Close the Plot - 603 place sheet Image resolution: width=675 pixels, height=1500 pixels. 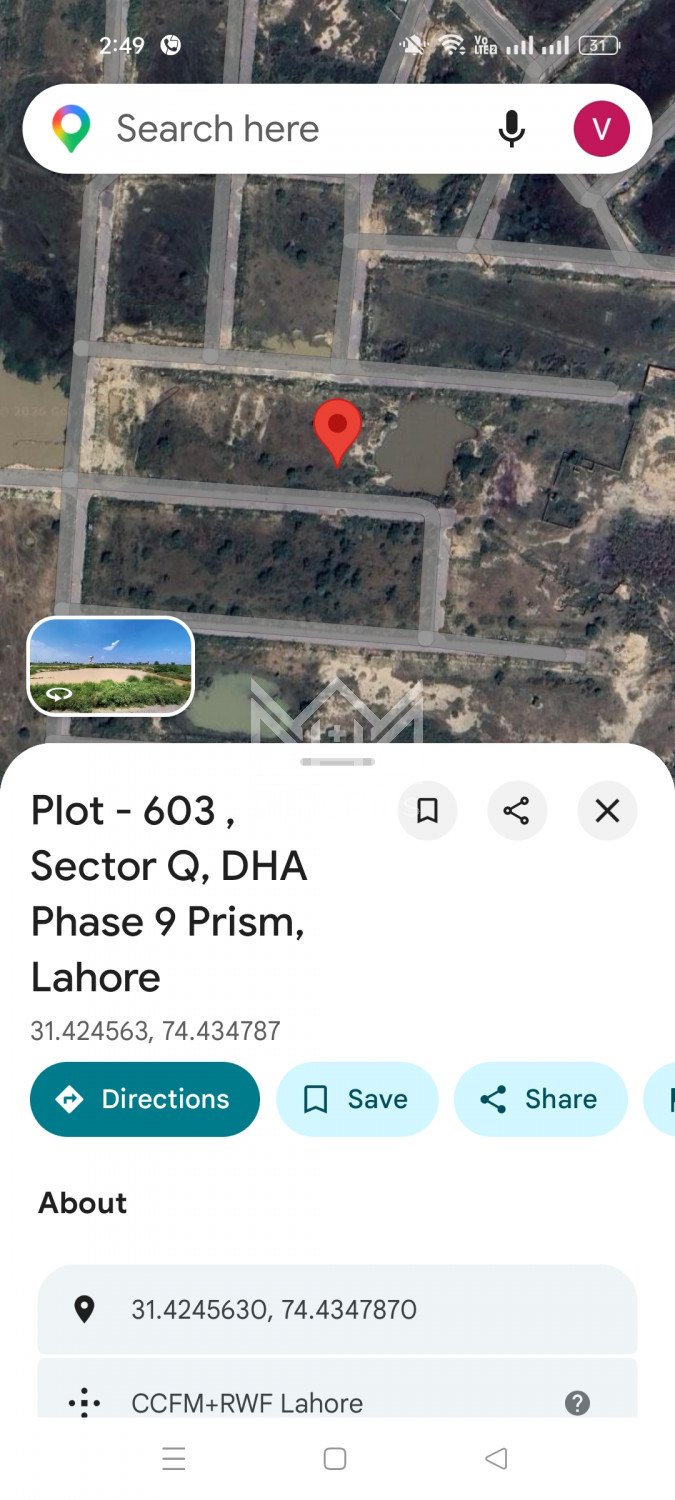[x=607, y=811]
